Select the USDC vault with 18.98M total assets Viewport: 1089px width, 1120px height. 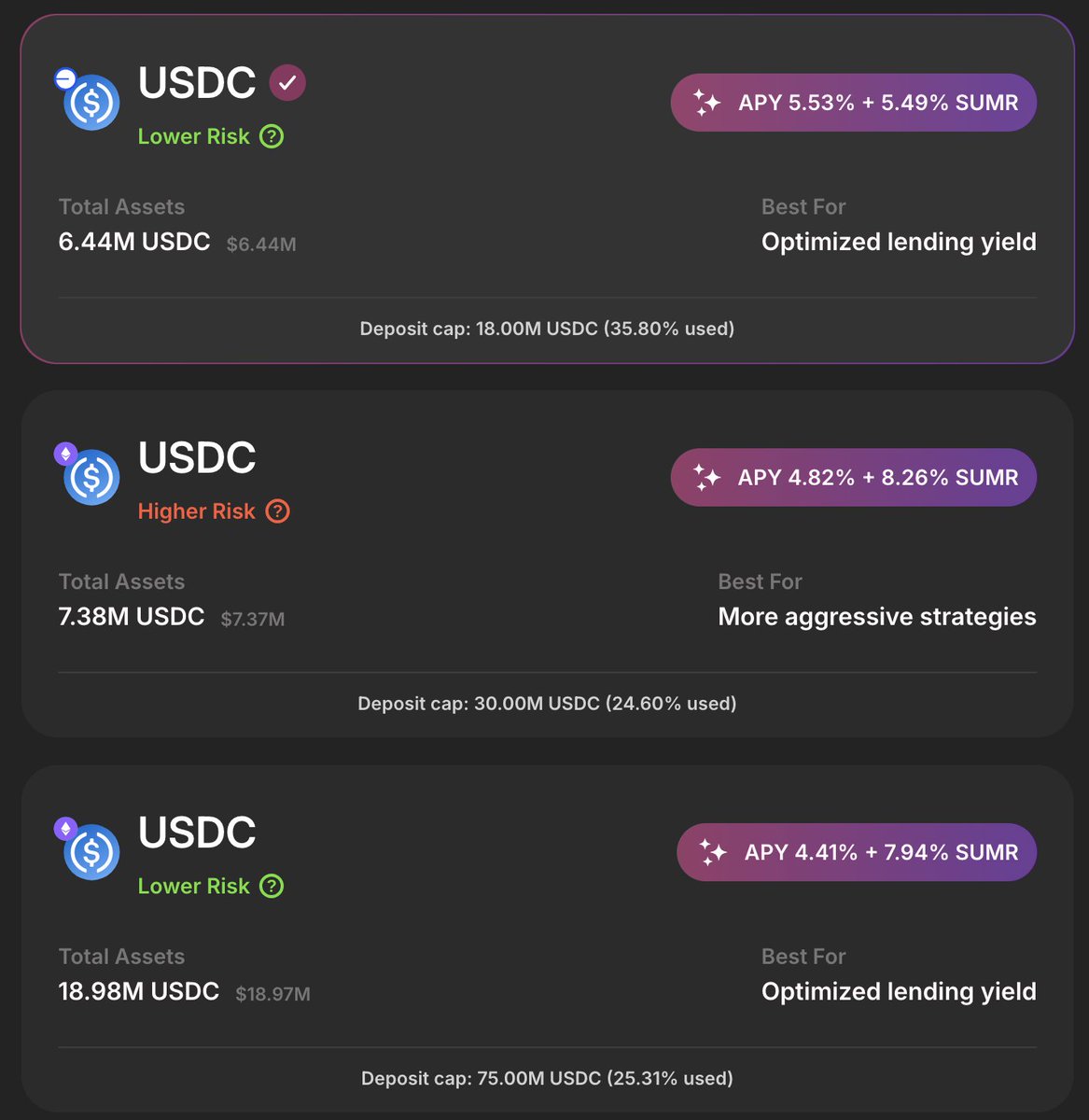tap(547, 939)
